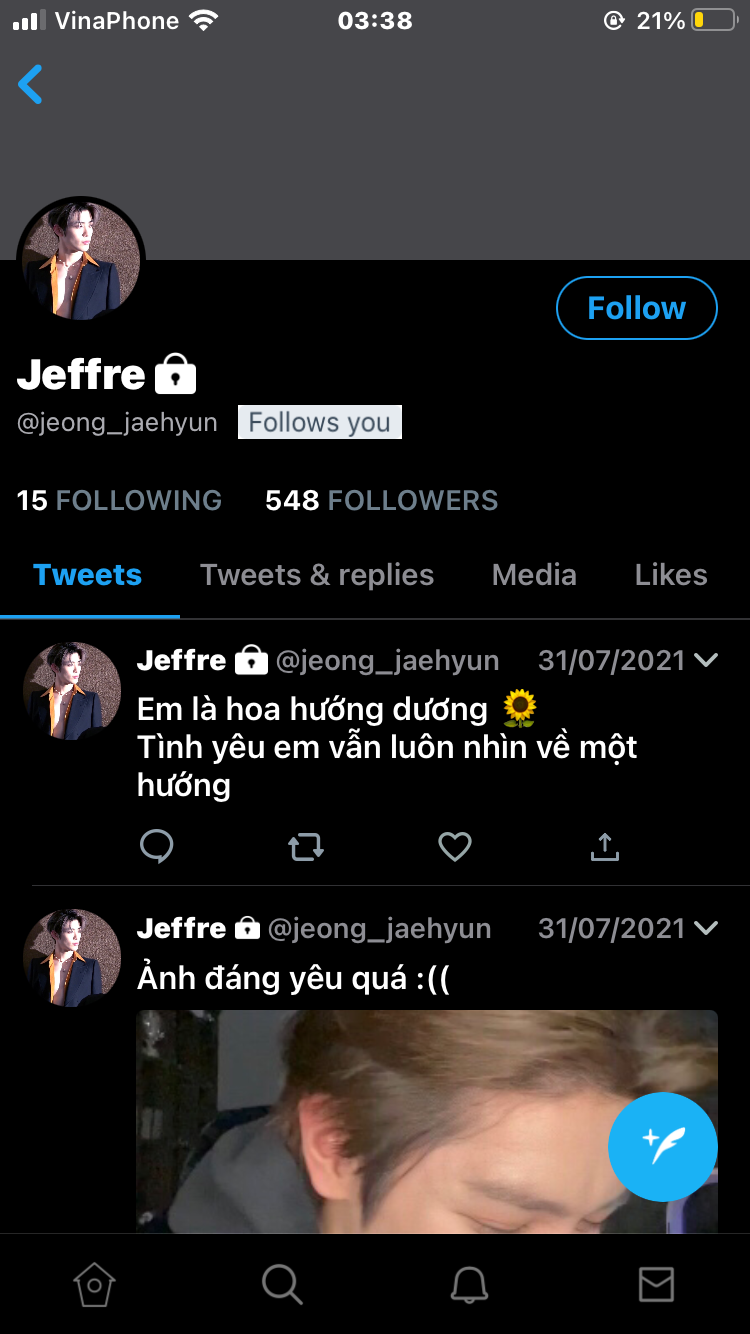750x1334 pixels.
Task: Follow the Jeffre account
Action: tap(637, 308)
